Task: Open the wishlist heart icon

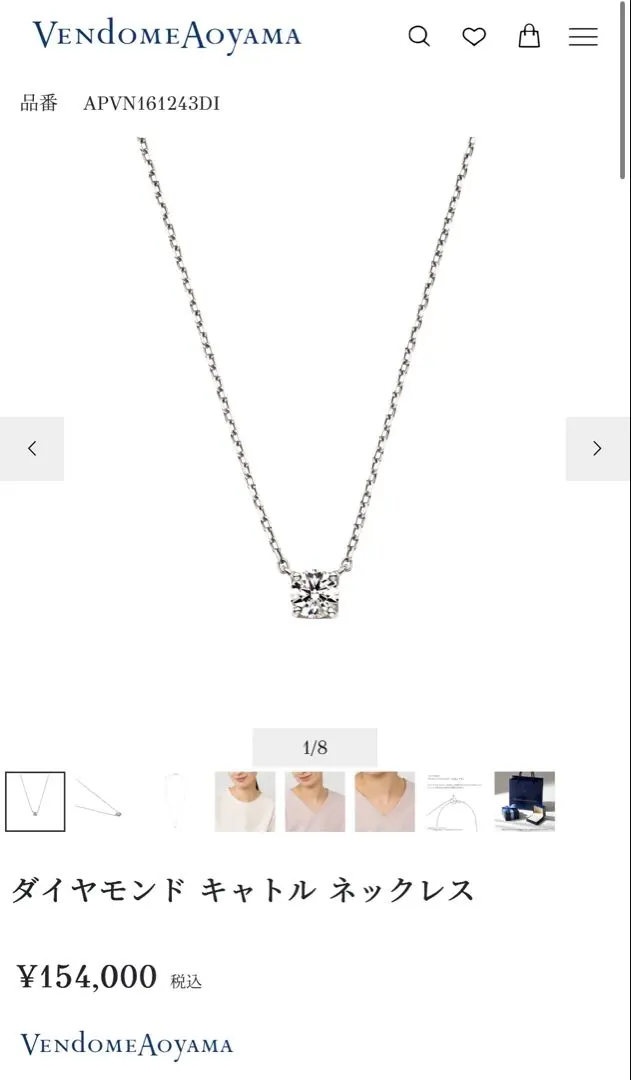Action: tap(474, 37)
